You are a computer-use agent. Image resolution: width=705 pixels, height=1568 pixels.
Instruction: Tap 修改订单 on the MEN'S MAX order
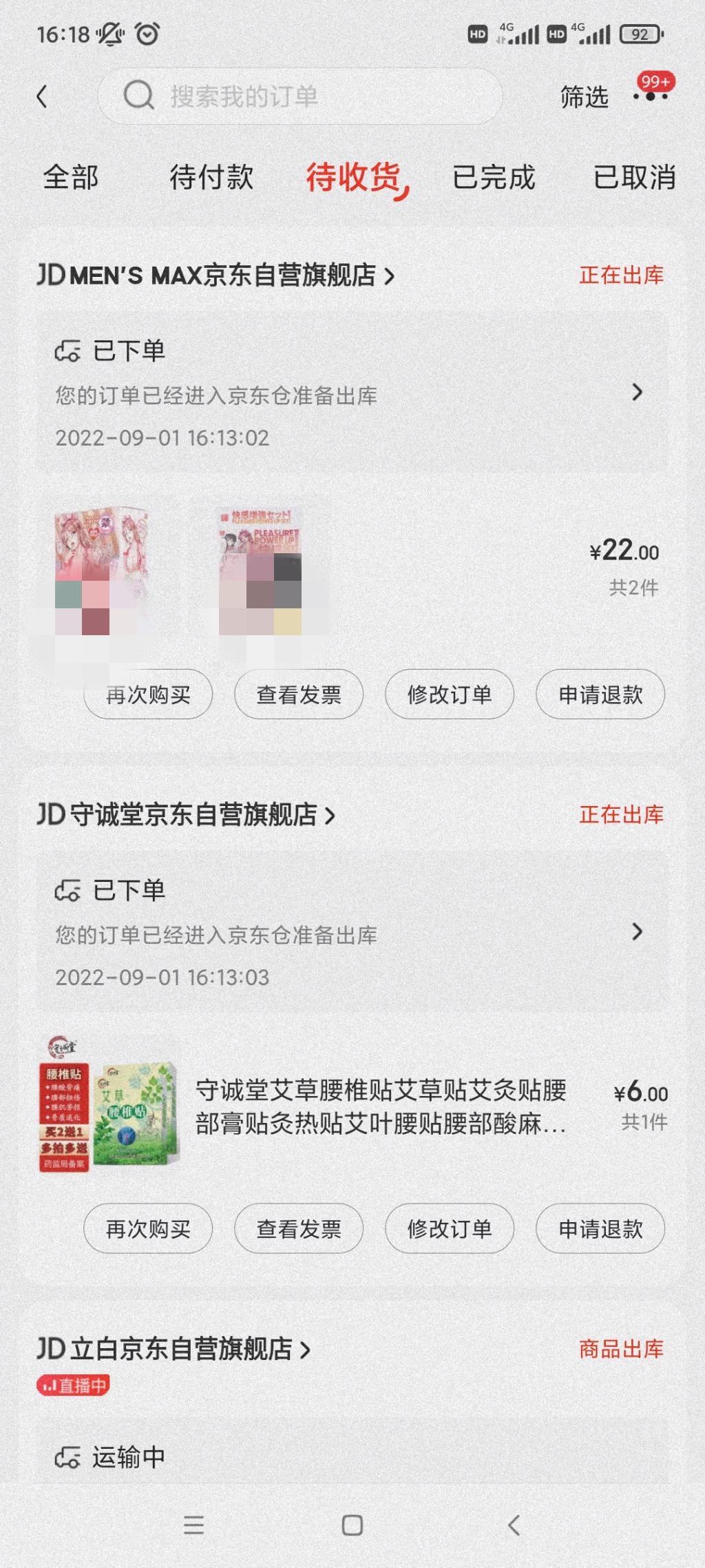(x=449, y=694)
